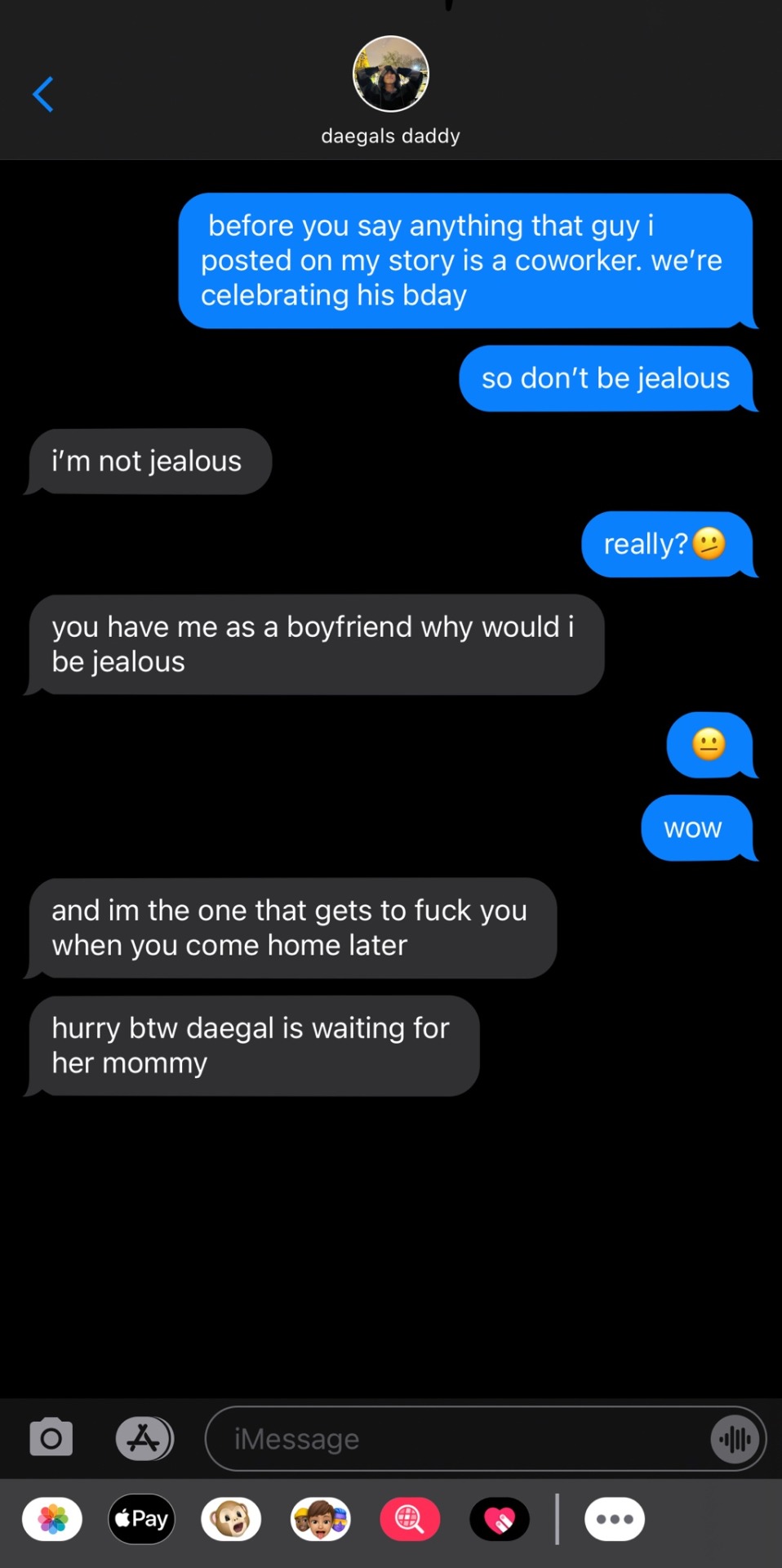Open Memoji stickers
The width and height of the screenshot is (782, 1568).
tap(321, 1519)
